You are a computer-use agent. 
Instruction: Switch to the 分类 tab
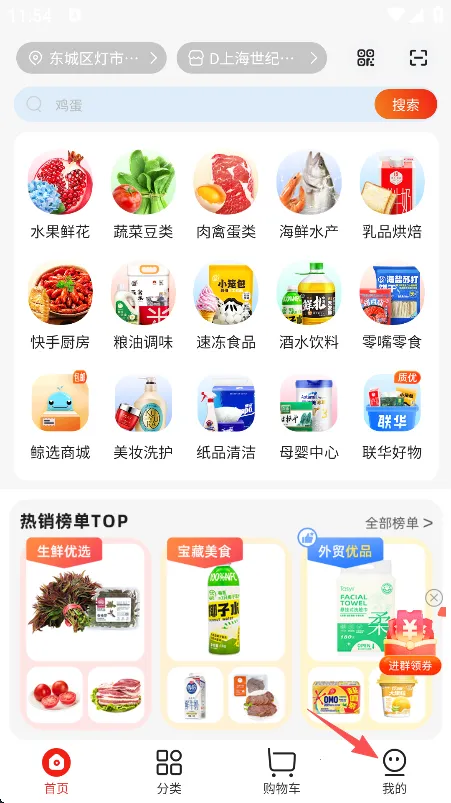pos(169,771)
